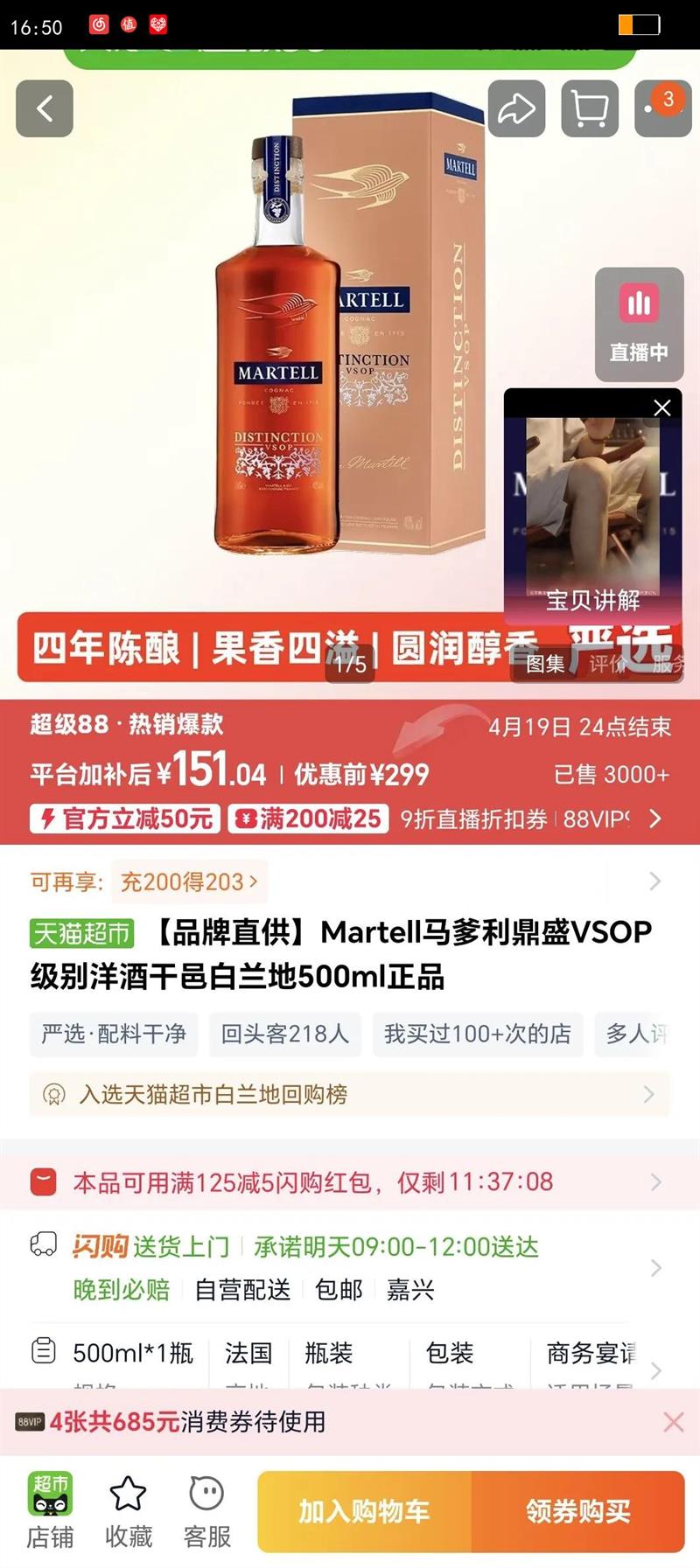The width and height of the screenshot is (700, 1568).
Task: Expand 充200得203 recharge offer details
Action: tap(189, 882)
